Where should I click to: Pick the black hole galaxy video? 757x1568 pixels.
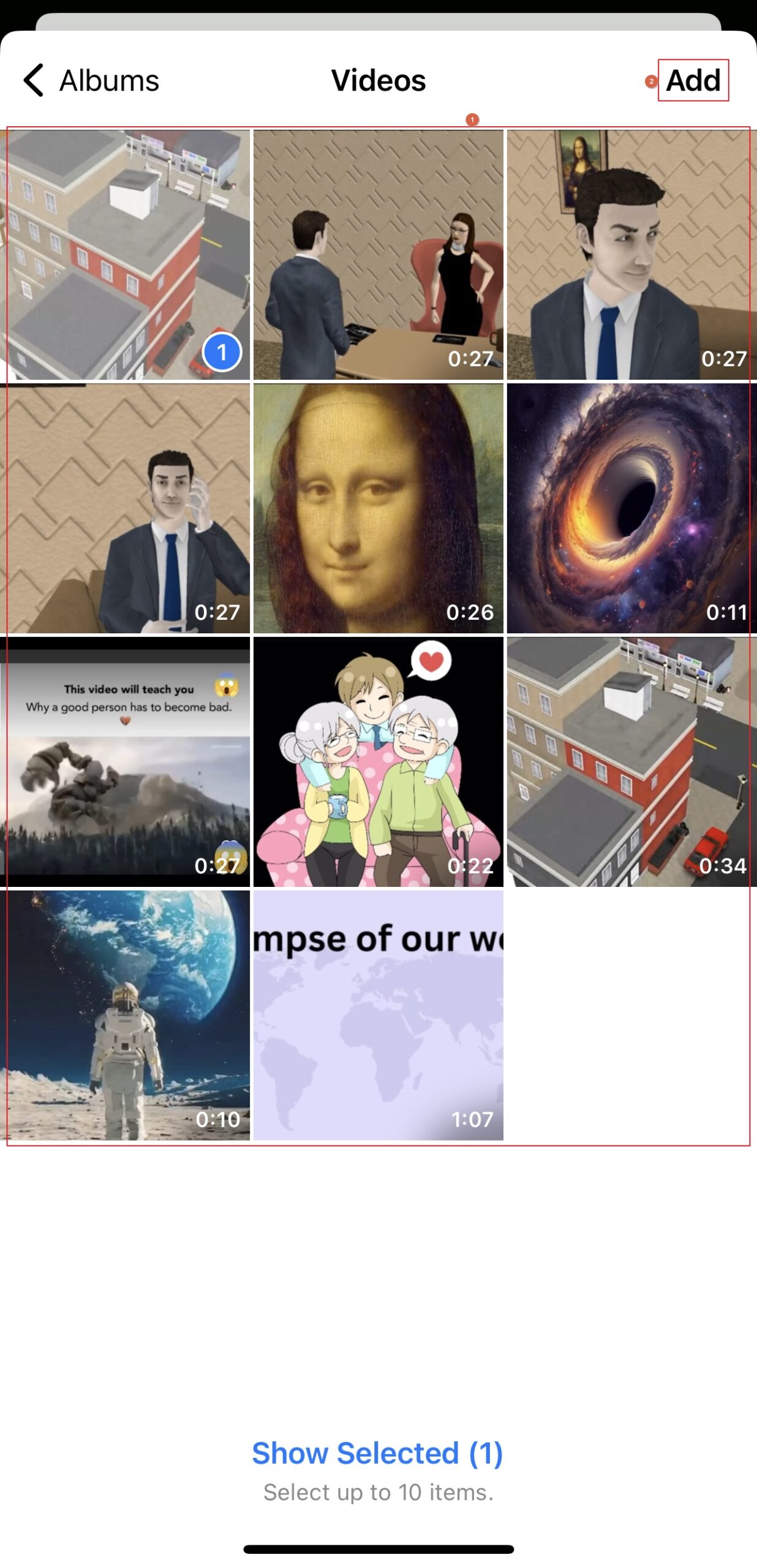(631, 508)
